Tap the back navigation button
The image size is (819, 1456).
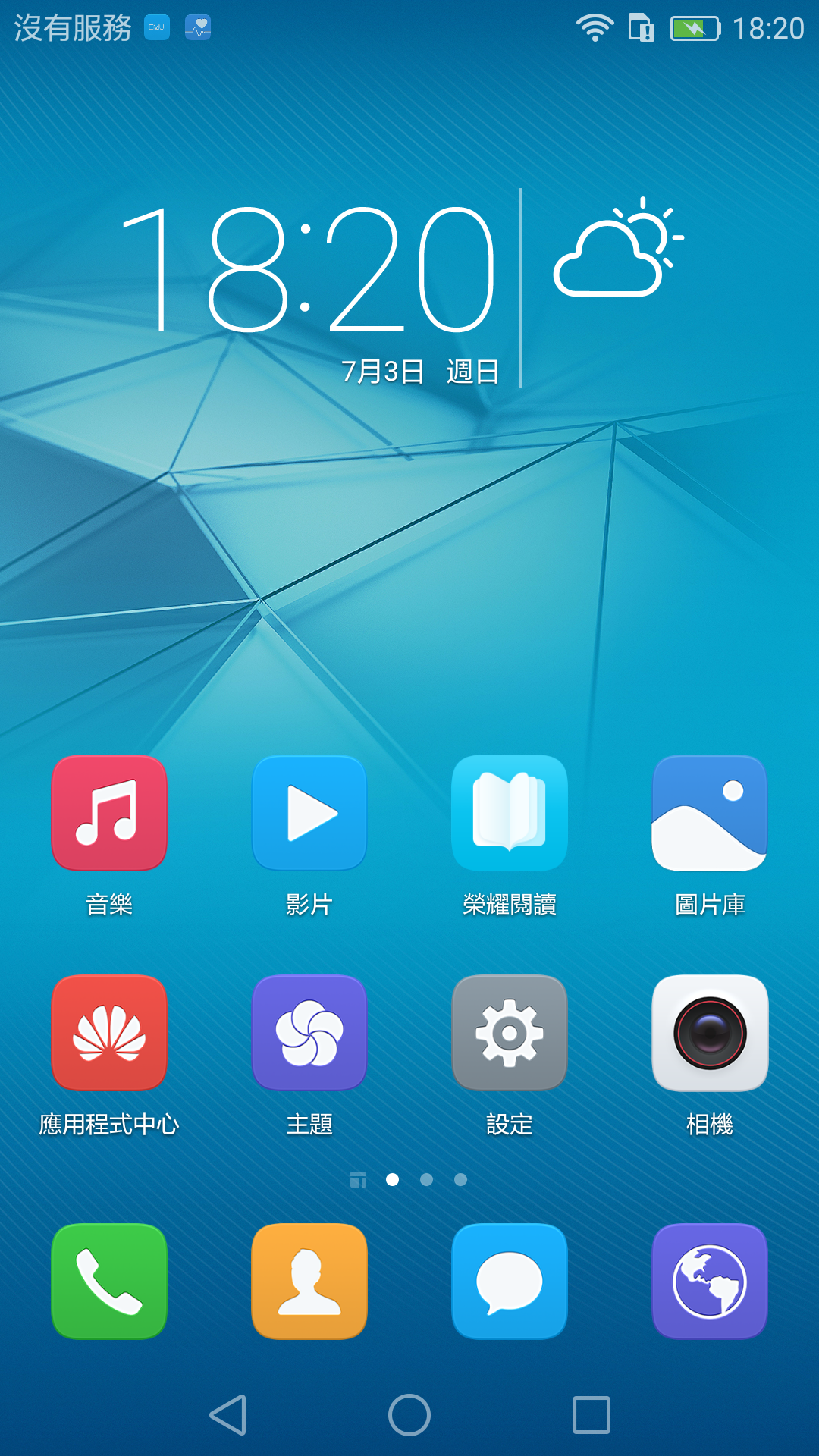tap(227, 1415)
